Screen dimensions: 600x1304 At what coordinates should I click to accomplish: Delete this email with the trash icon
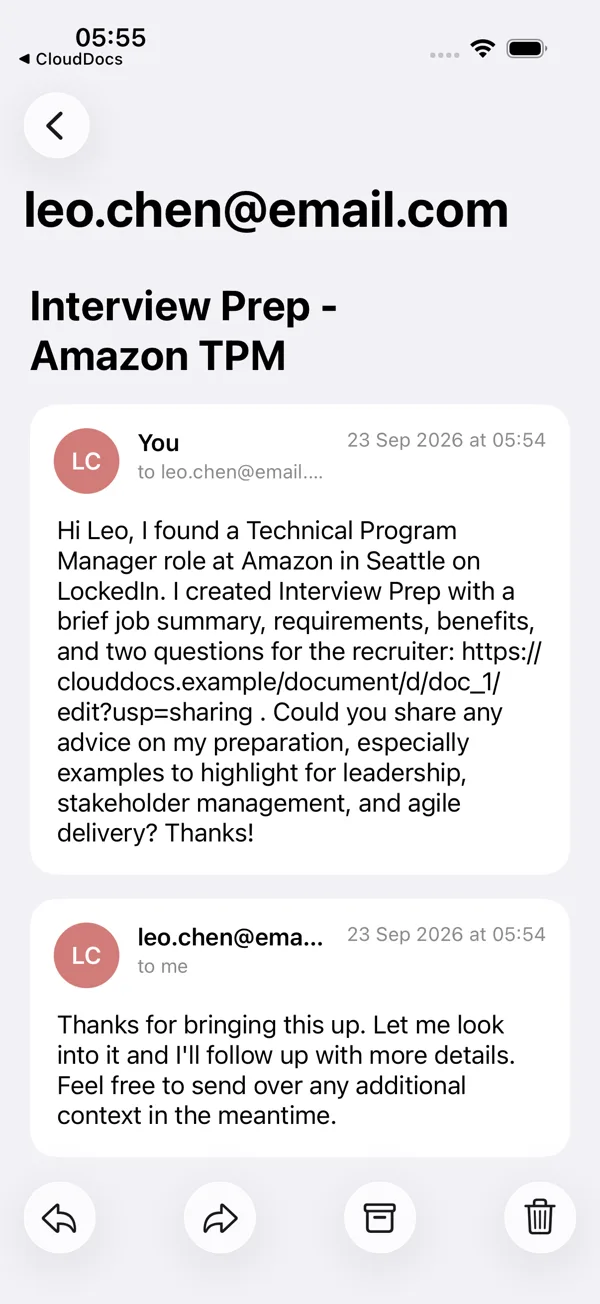[x=540, y=1217]
